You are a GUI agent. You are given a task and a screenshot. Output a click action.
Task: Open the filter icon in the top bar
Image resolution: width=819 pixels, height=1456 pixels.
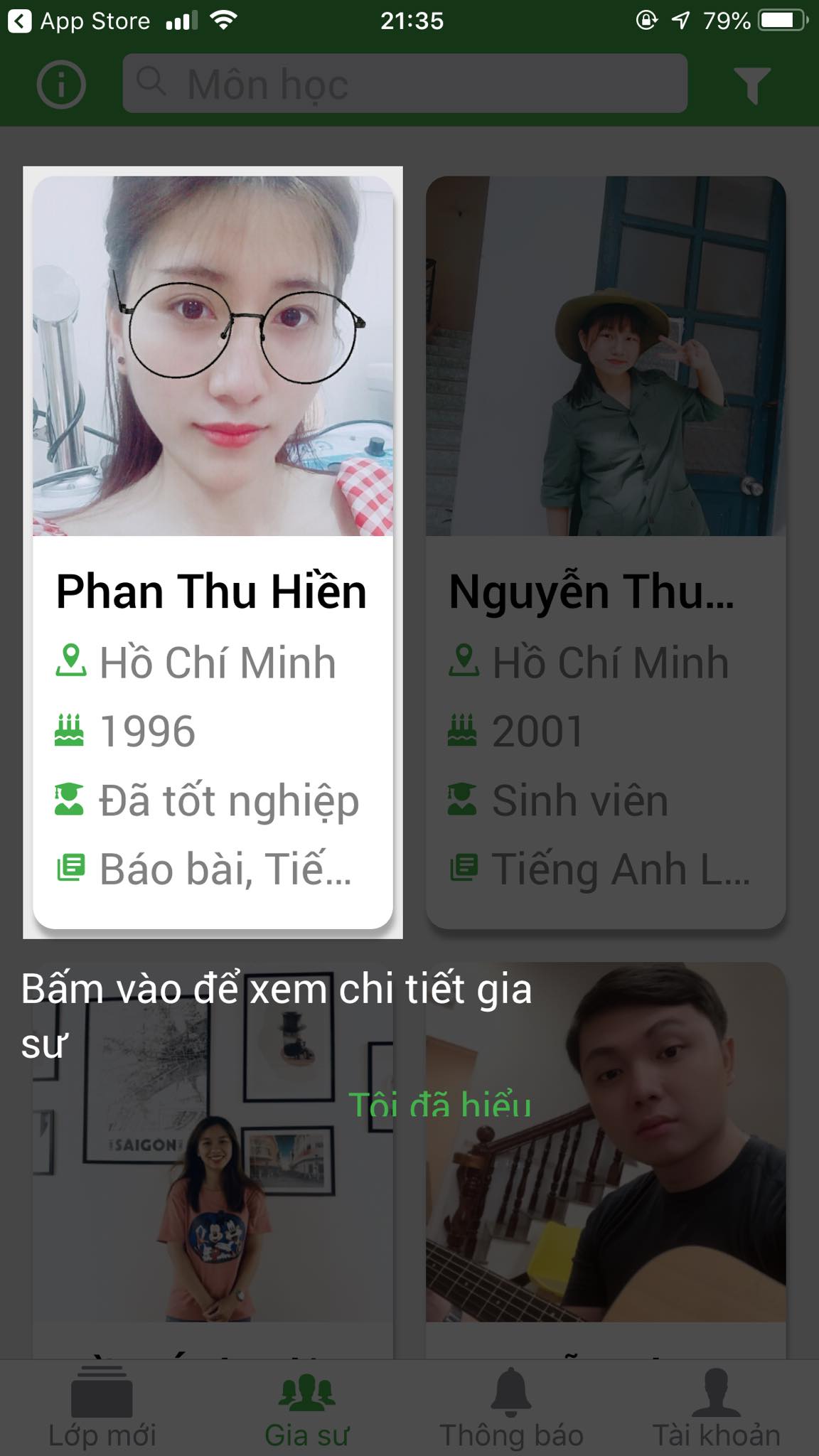tap(754, 84)
